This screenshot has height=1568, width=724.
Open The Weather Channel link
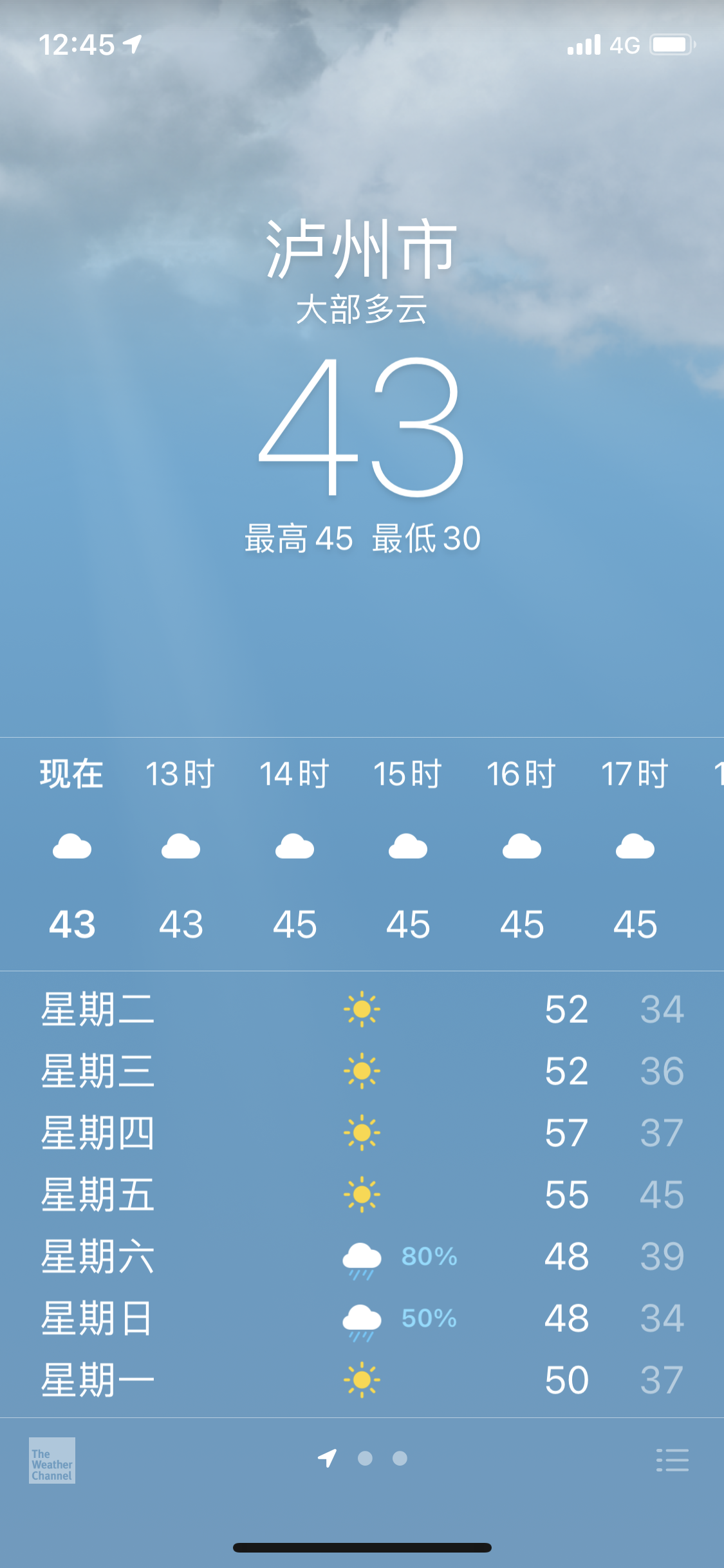point(52,1460)
